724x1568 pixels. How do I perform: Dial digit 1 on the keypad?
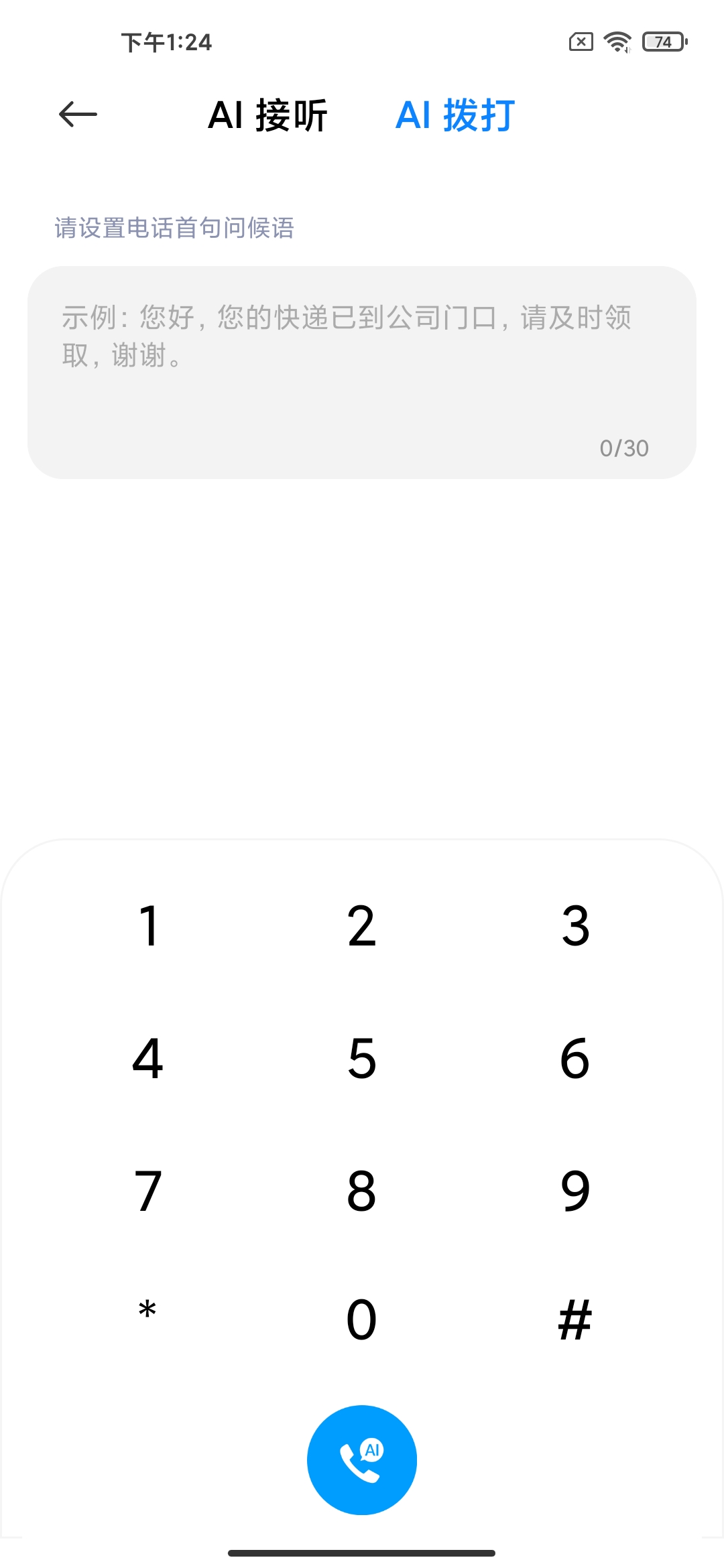click(x=148, y=926)
